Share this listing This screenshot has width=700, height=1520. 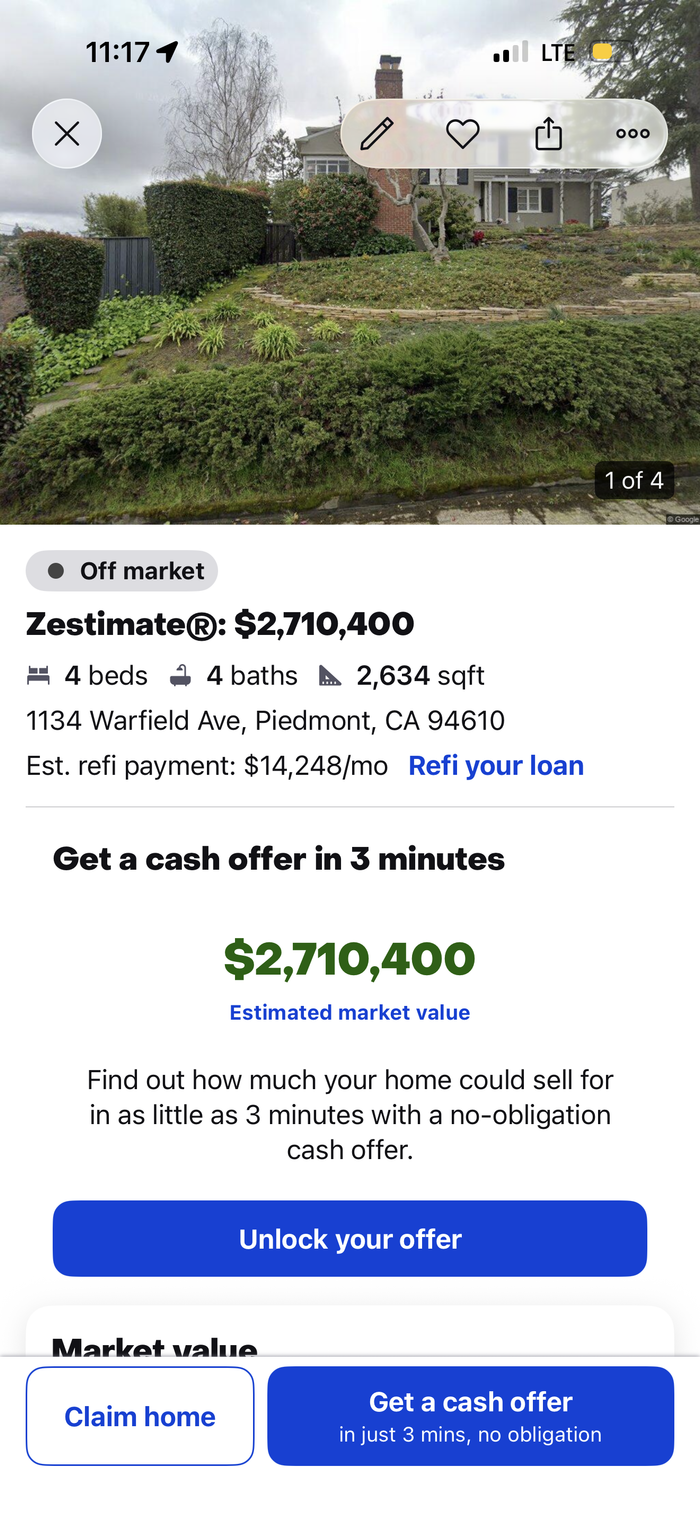548,133
